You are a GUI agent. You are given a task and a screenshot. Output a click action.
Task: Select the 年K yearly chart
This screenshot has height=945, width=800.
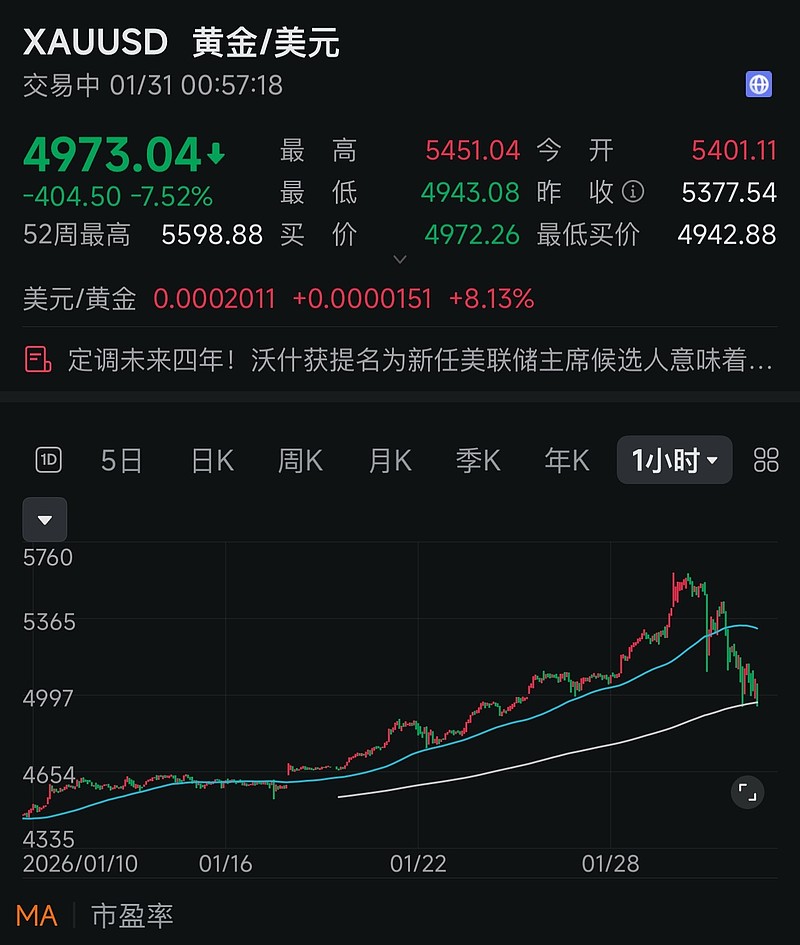click(x=566, y=460)
